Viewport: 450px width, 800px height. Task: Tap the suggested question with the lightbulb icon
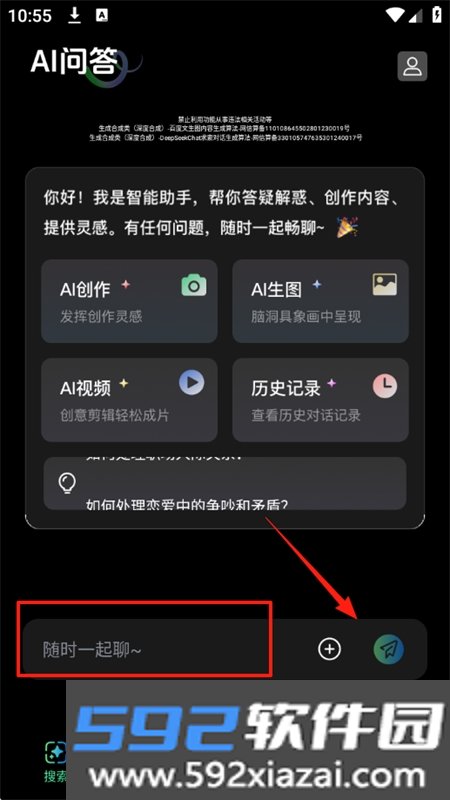225,483
